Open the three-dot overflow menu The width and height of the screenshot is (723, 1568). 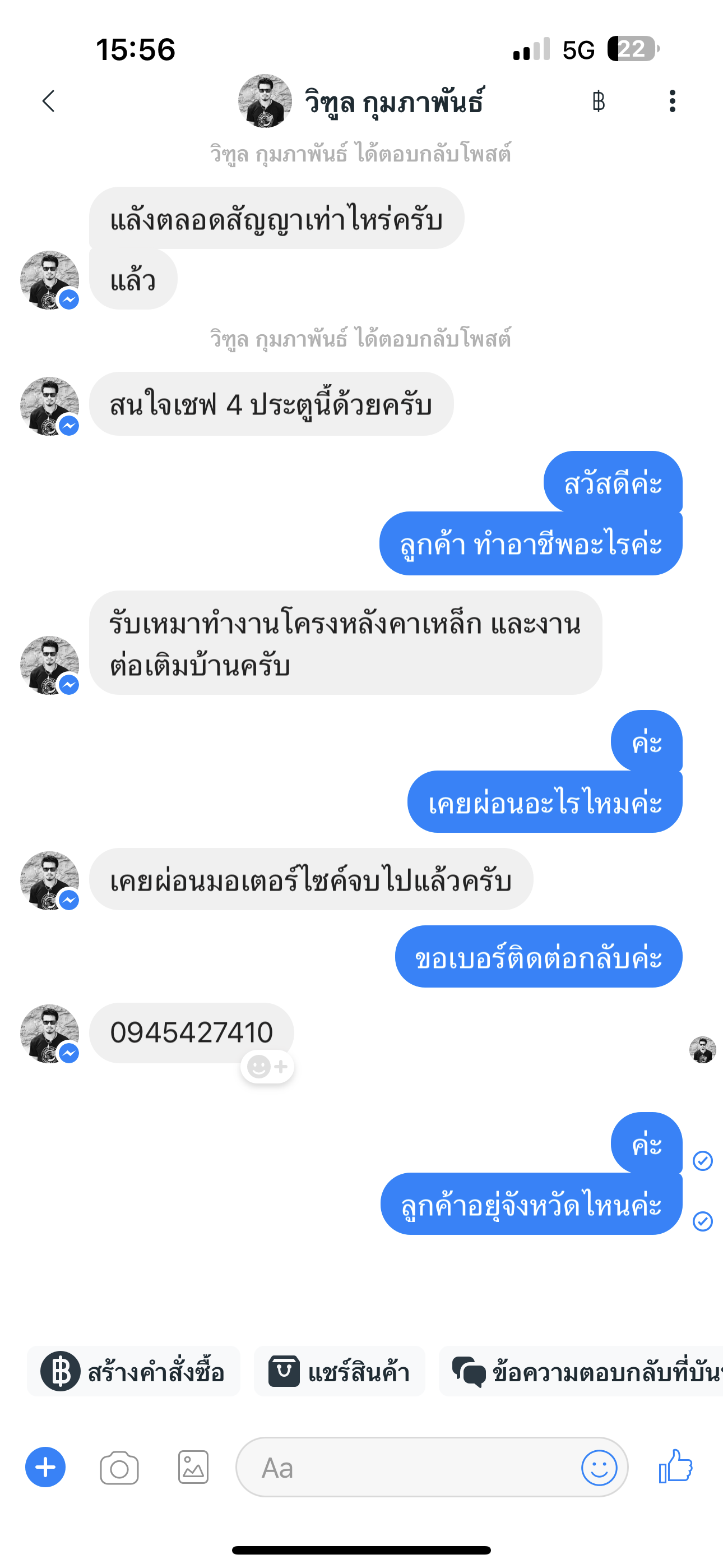point(672,101)
